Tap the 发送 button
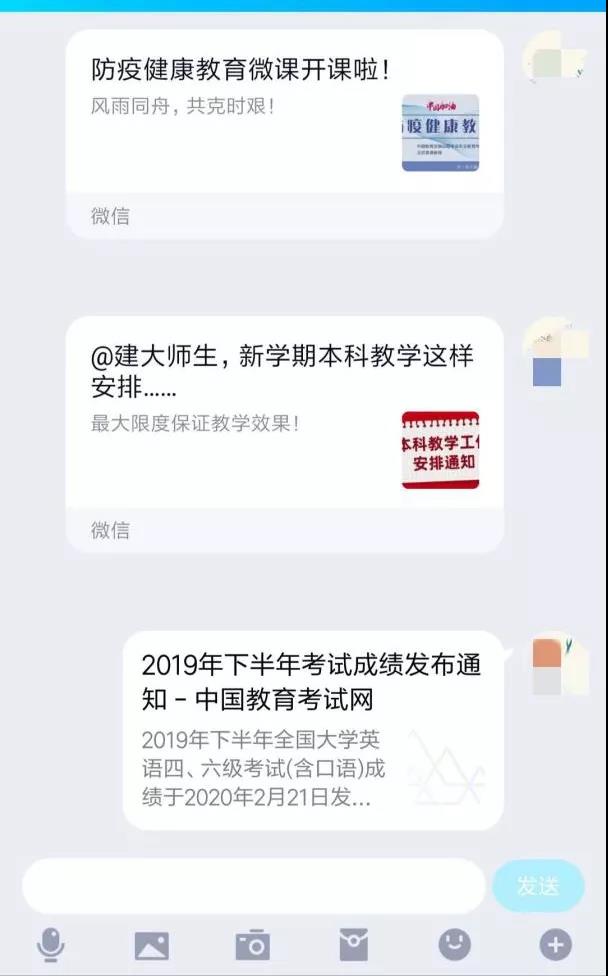 tap(537, 886)
